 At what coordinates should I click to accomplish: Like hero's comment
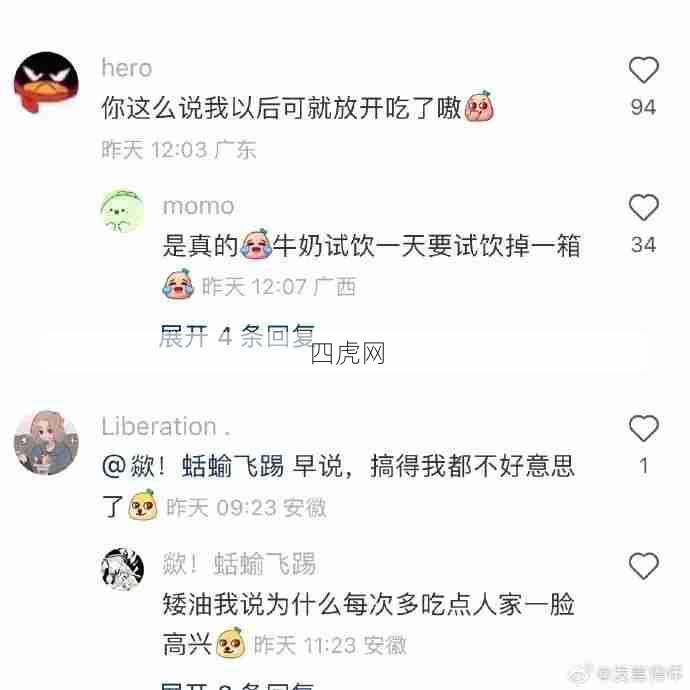[x=643, y=70]
